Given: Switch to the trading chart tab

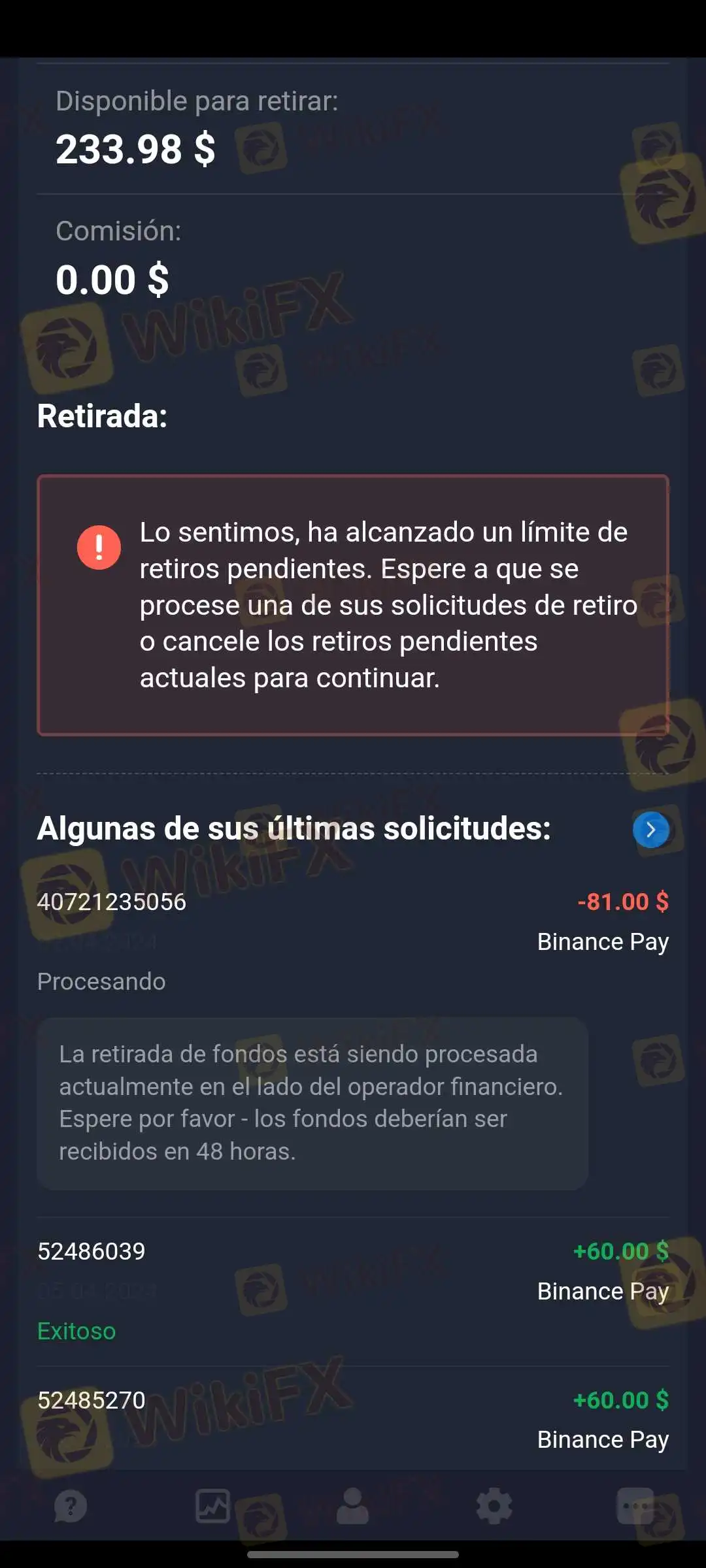Looking at the screenshot, I should [x=212, y=1506].
